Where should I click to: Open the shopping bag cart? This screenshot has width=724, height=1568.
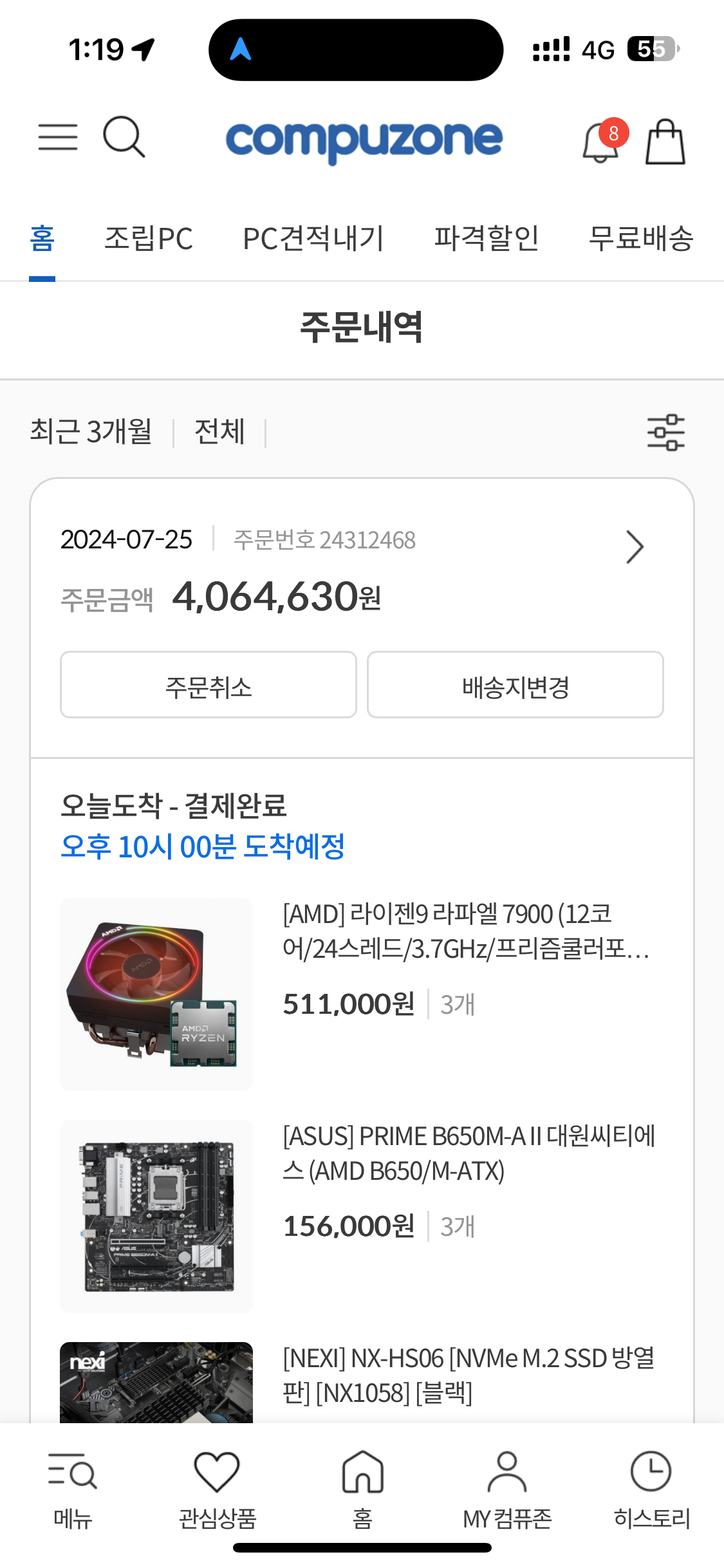(665, 142)
